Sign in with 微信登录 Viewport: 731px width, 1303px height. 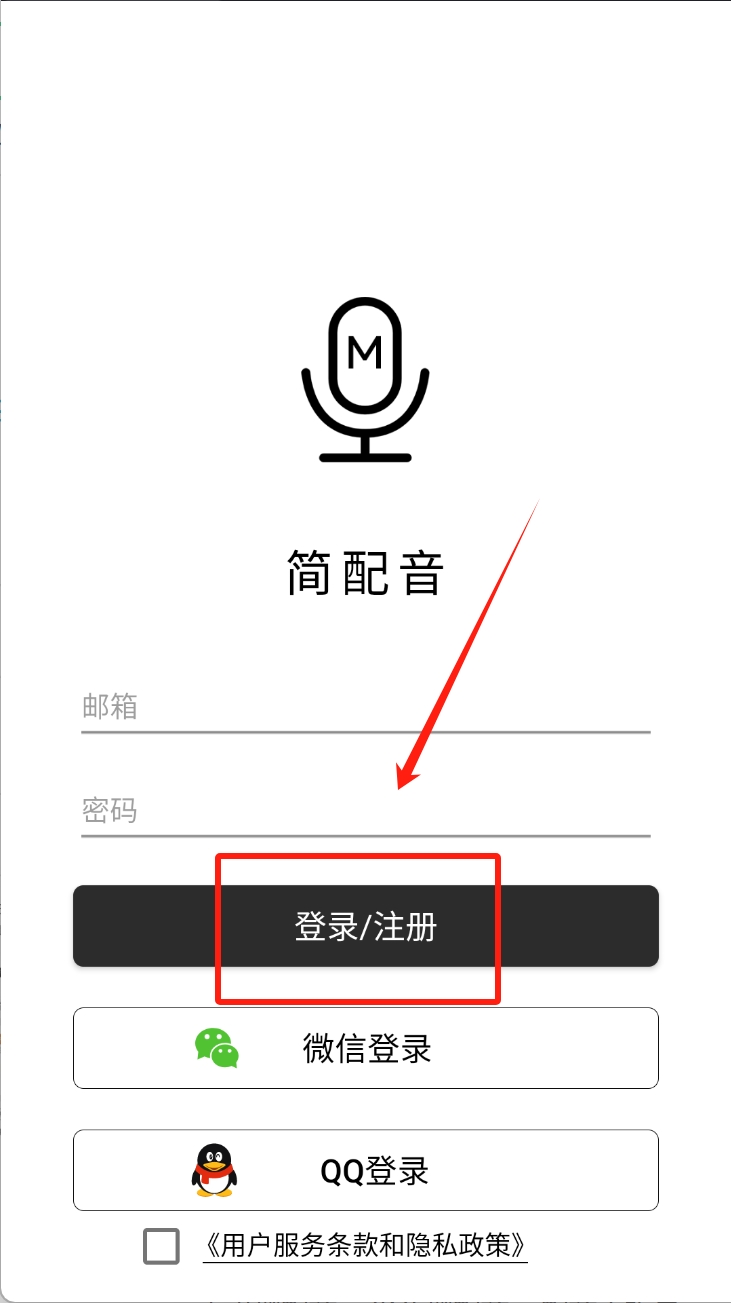pyautogui.click(x=365, y=1048)
